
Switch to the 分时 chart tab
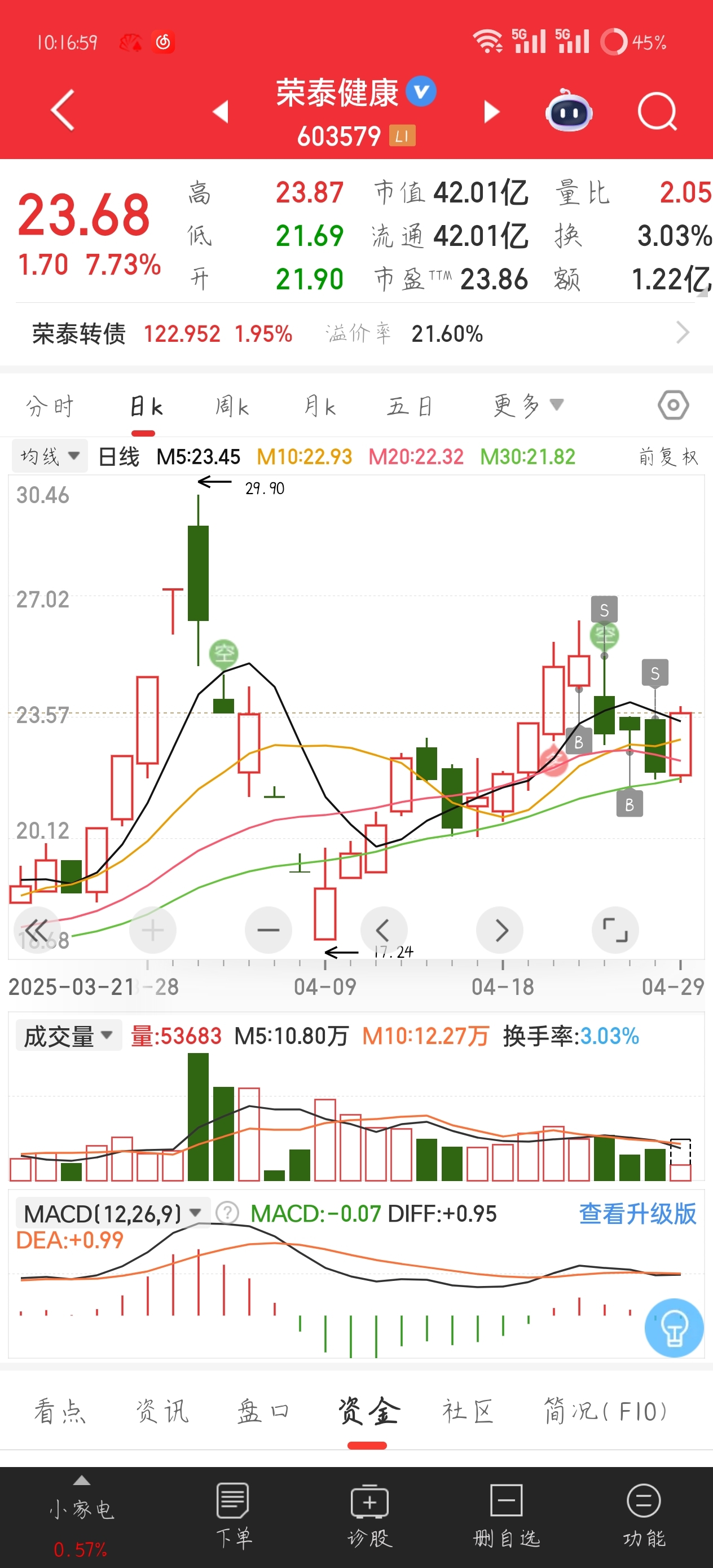point(50,406)
